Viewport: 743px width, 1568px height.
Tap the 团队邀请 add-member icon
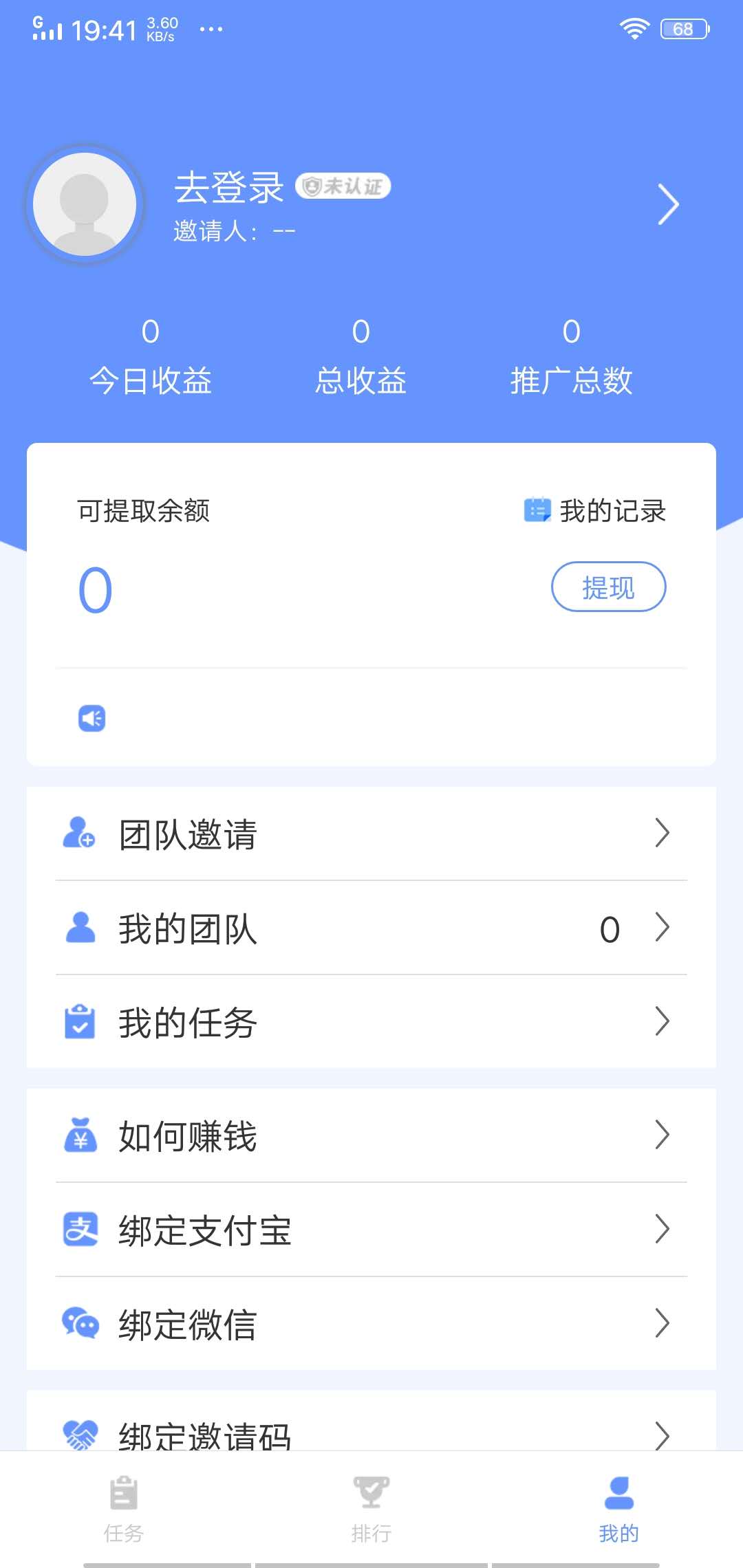pyautogui.click(x=80, y=834)
